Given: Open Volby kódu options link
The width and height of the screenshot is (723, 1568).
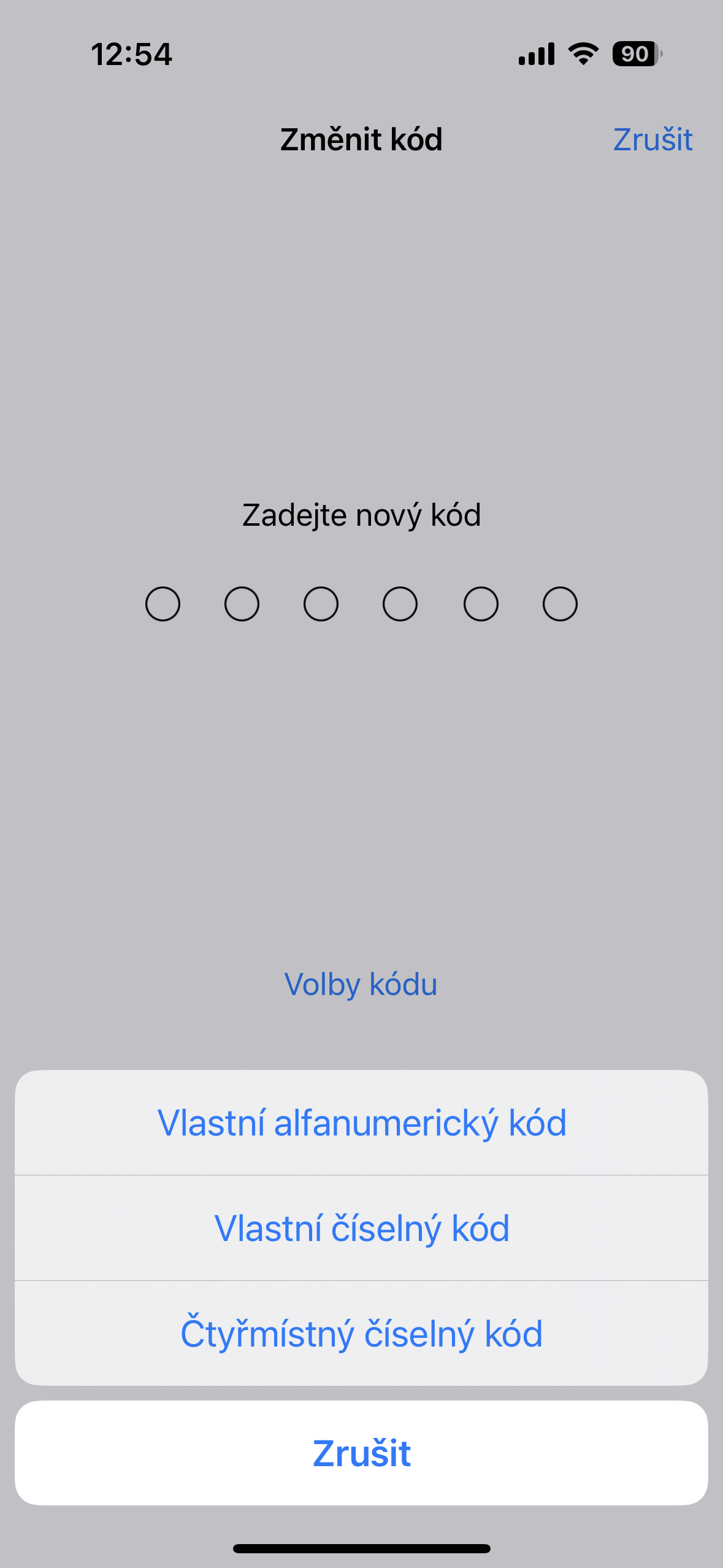Looking at the screenshot, I should click(361, 985).
